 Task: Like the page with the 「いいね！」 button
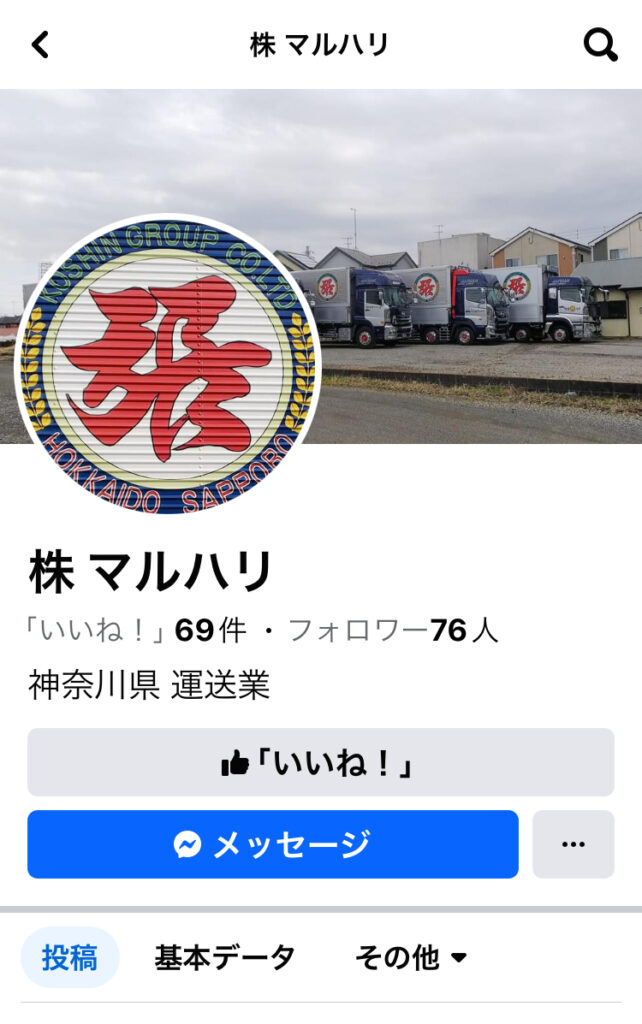tap(320, 763)
